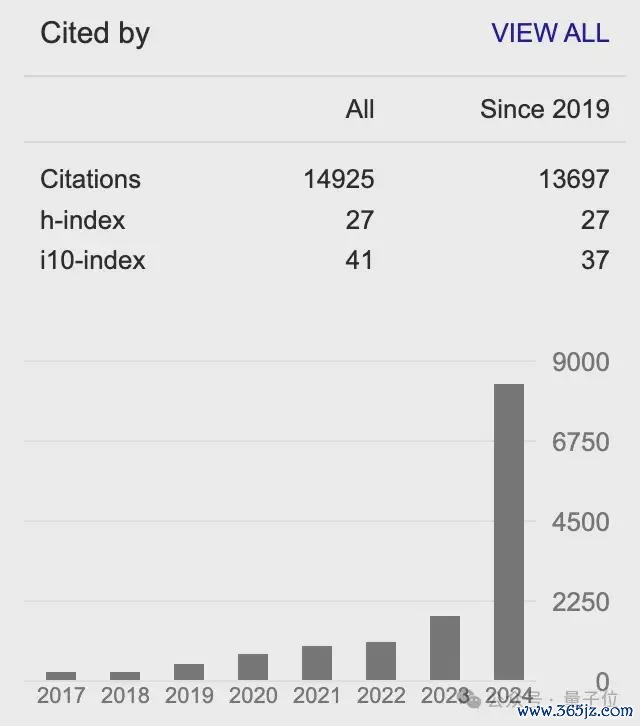This screenshot has height=726, width=640.
Task: Open the VIEW ALL citations link
Action: click(550, 33)
